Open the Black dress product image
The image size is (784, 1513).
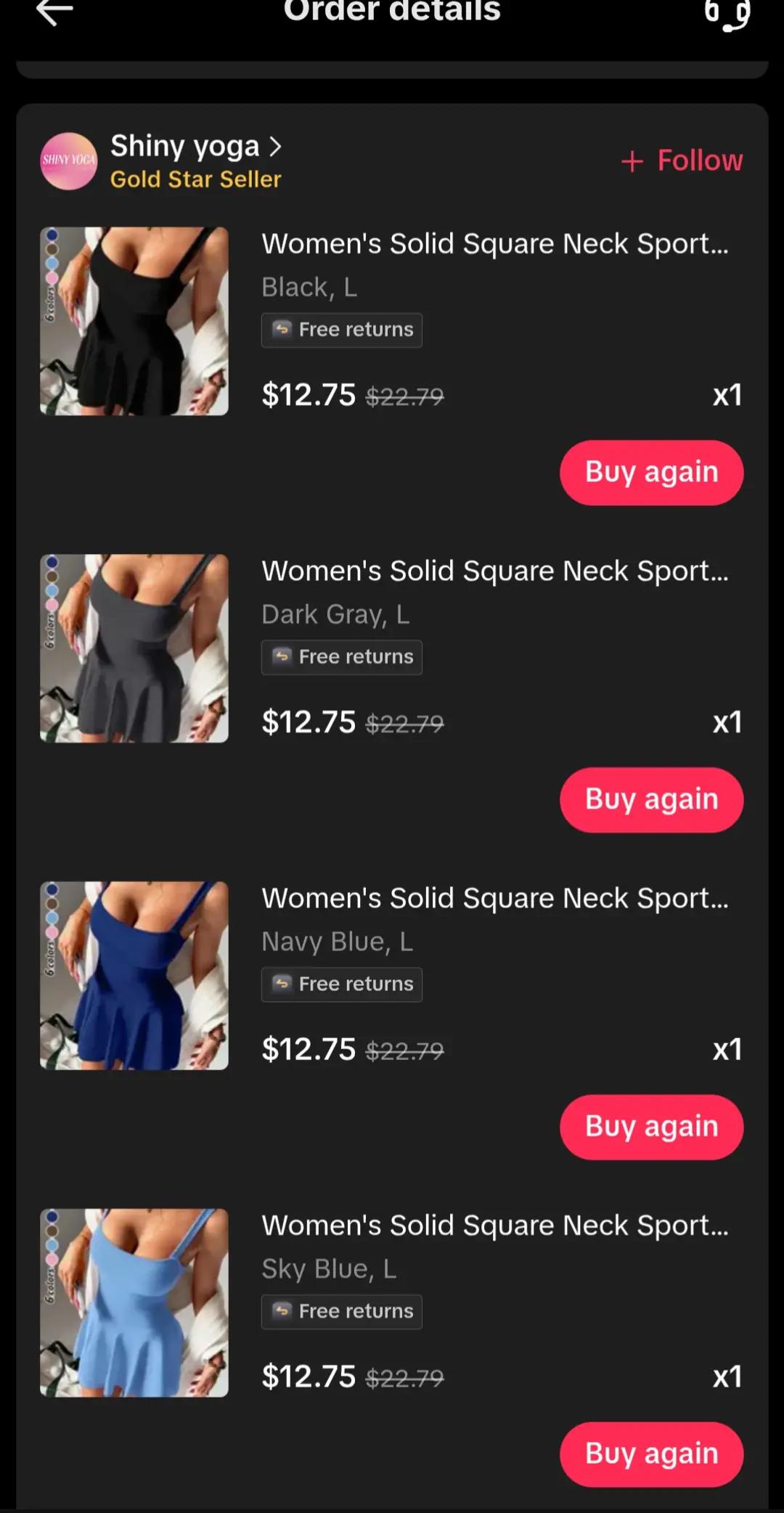[x=134, y=322]
